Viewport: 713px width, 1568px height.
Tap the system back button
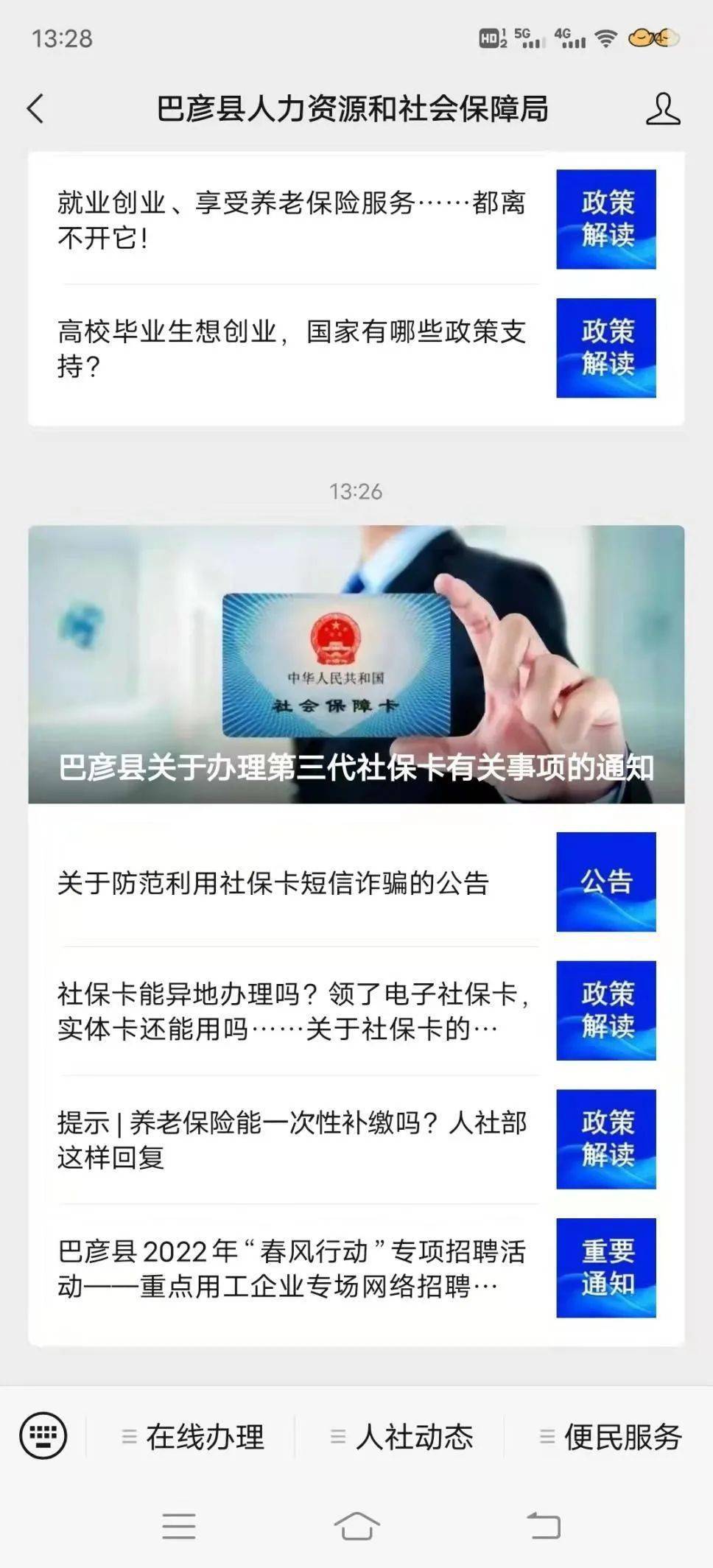coord(544,1525)
